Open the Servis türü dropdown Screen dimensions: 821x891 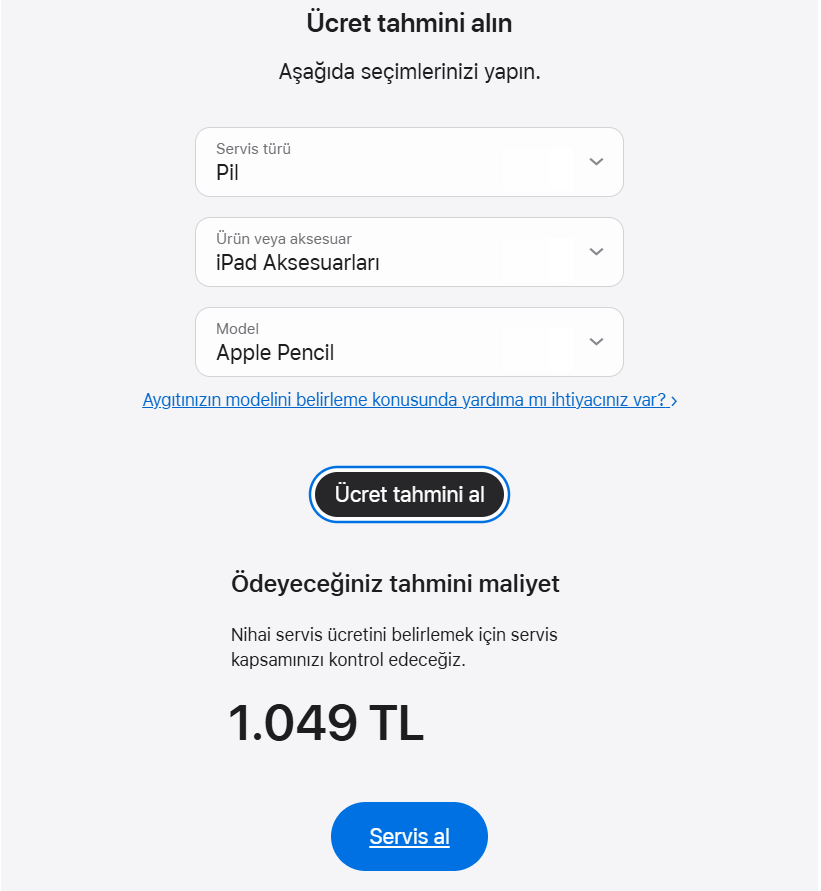[409, 162]
